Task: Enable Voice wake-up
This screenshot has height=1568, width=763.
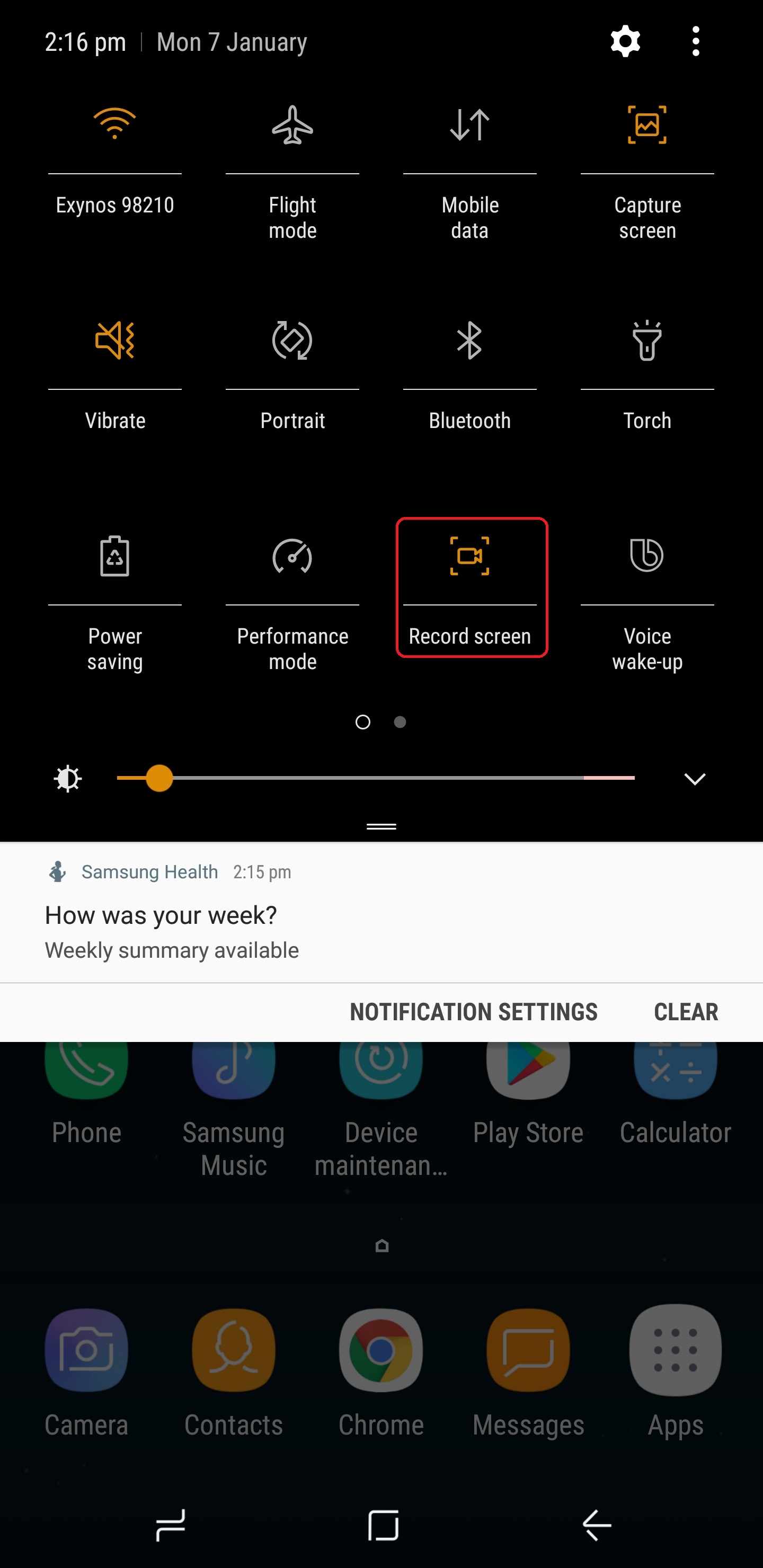Action: [646, 556]
